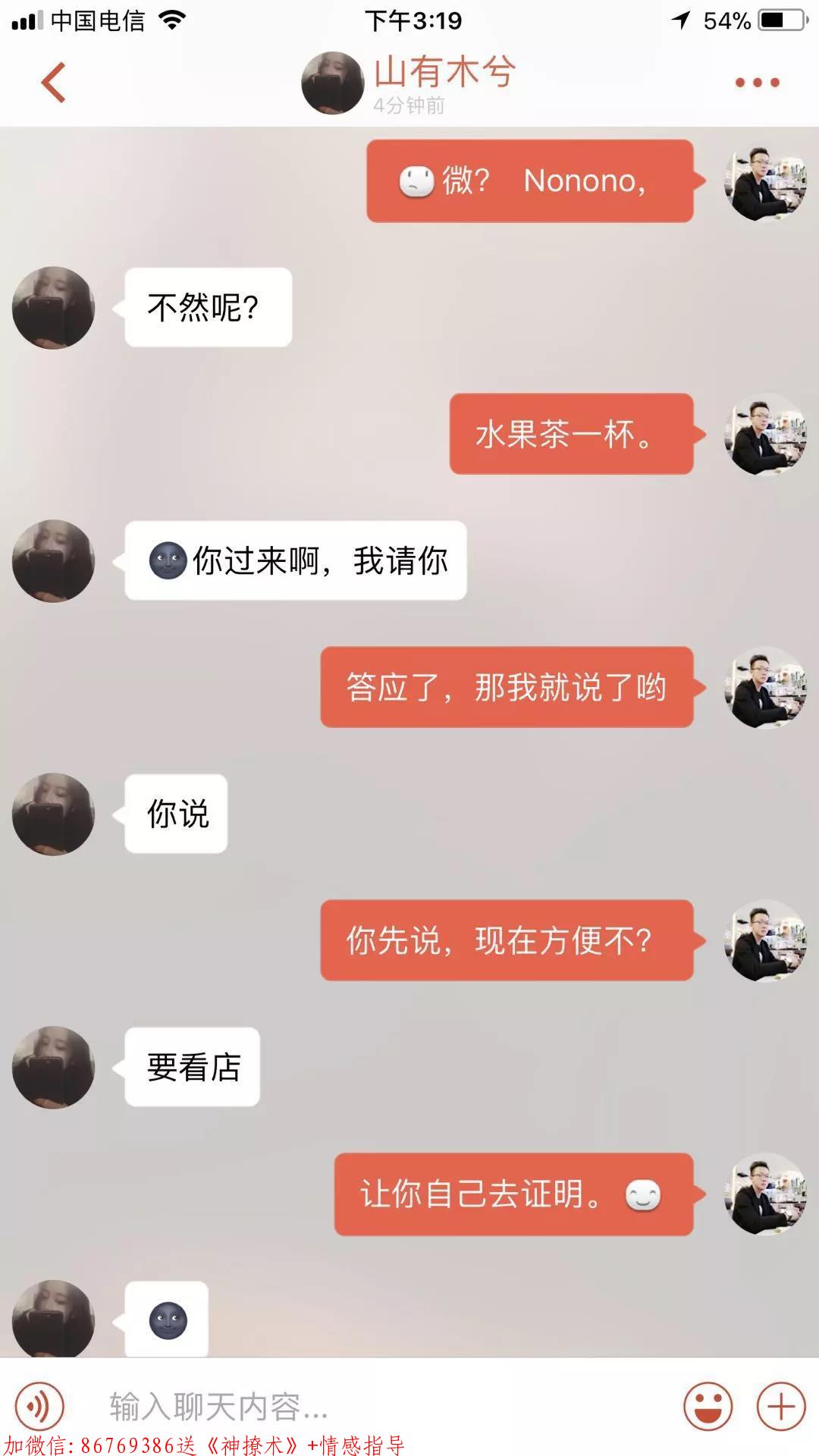This screenshot has width=819, height=1456.
Task: Open the emoji picker
Action: (708, 1407)
